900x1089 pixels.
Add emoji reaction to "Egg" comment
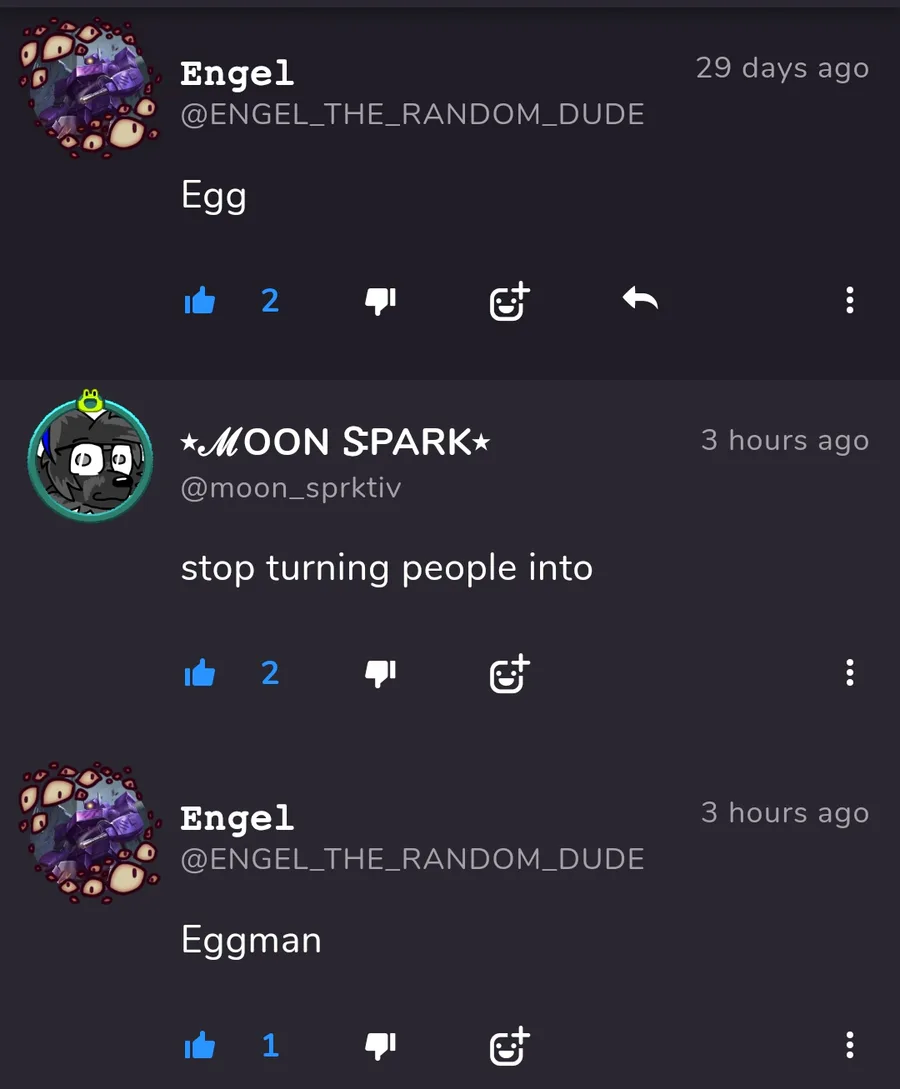point(509,301)
